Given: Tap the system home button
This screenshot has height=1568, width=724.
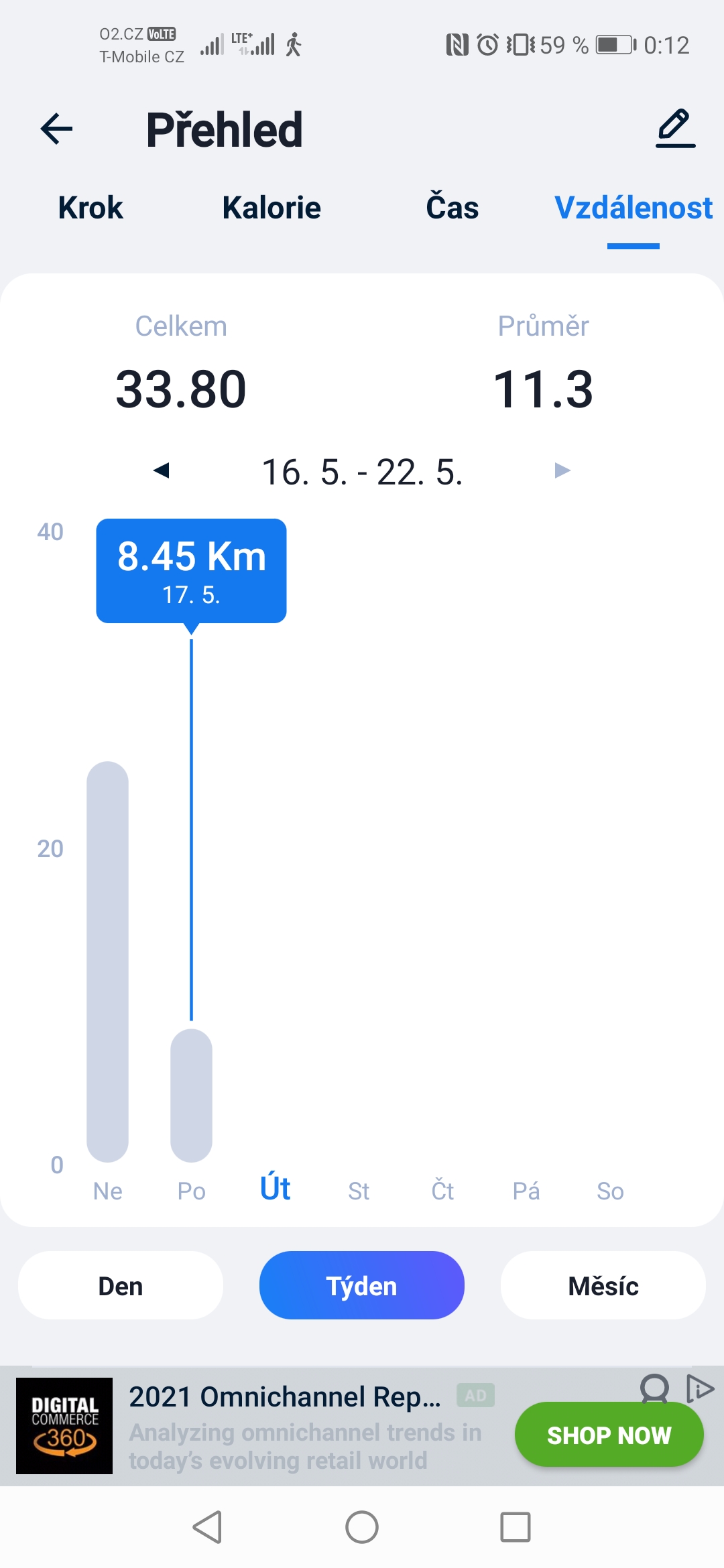Looking at the screenshot, I should [x=362, y=1527].
